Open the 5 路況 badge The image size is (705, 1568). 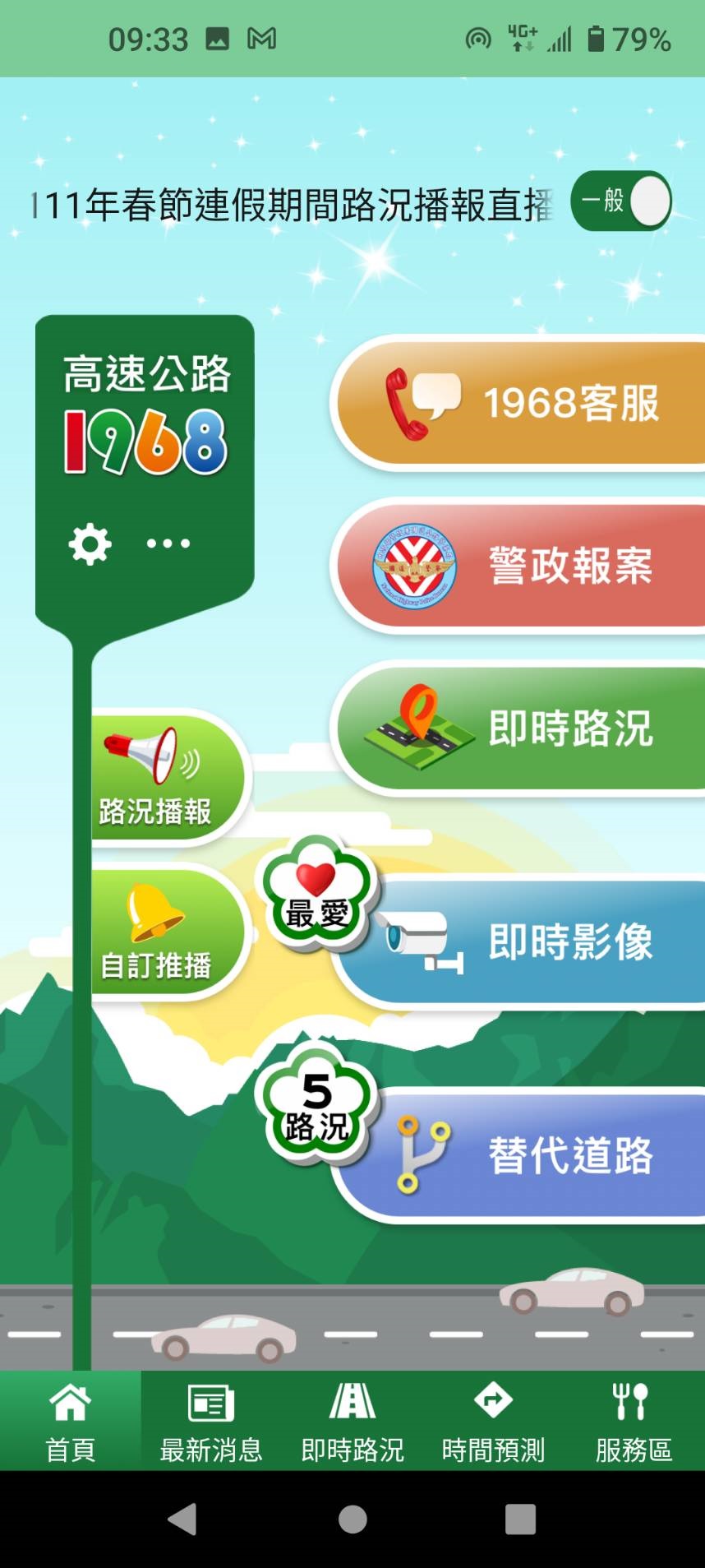click(317, 1106)
